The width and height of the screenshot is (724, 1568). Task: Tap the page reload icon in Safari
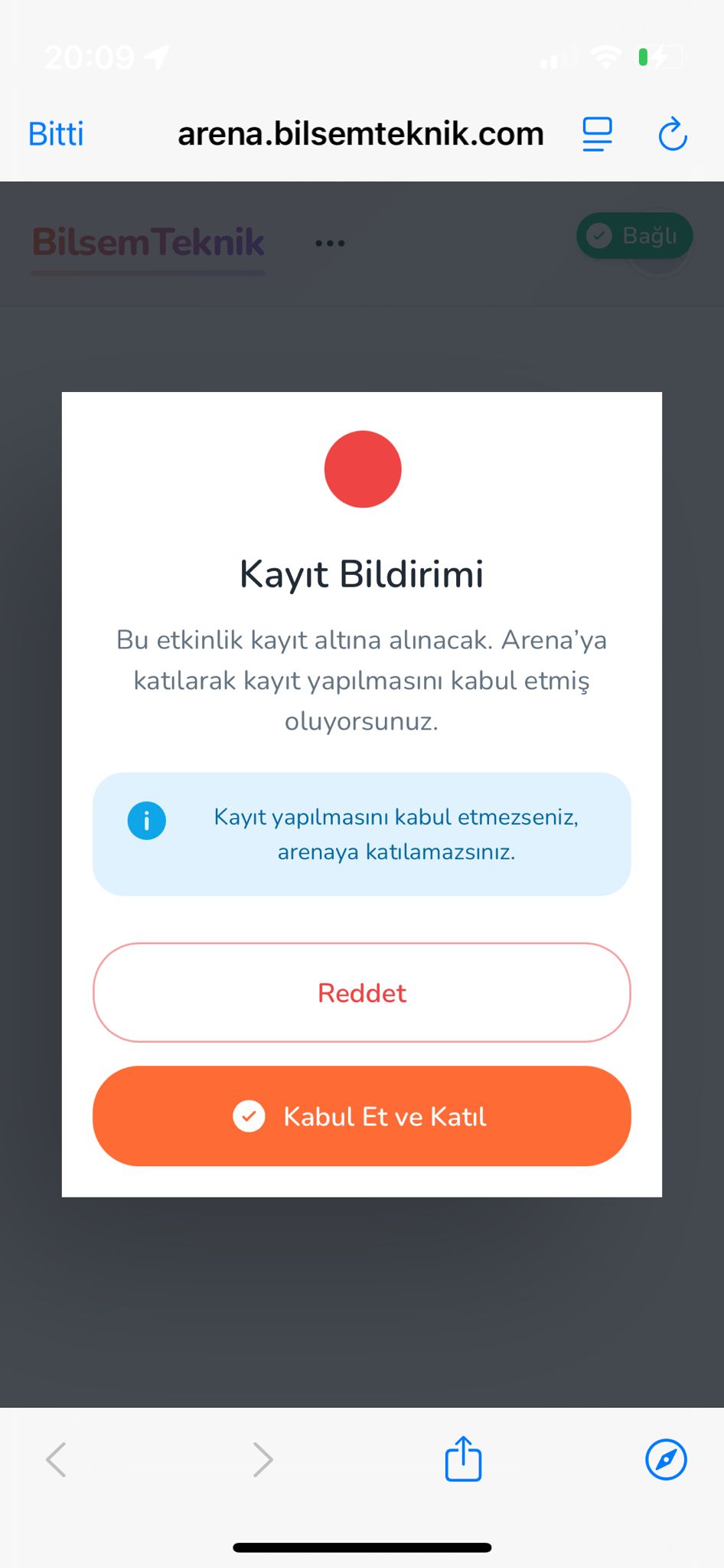pyautogui.click(x=672, y=133)
